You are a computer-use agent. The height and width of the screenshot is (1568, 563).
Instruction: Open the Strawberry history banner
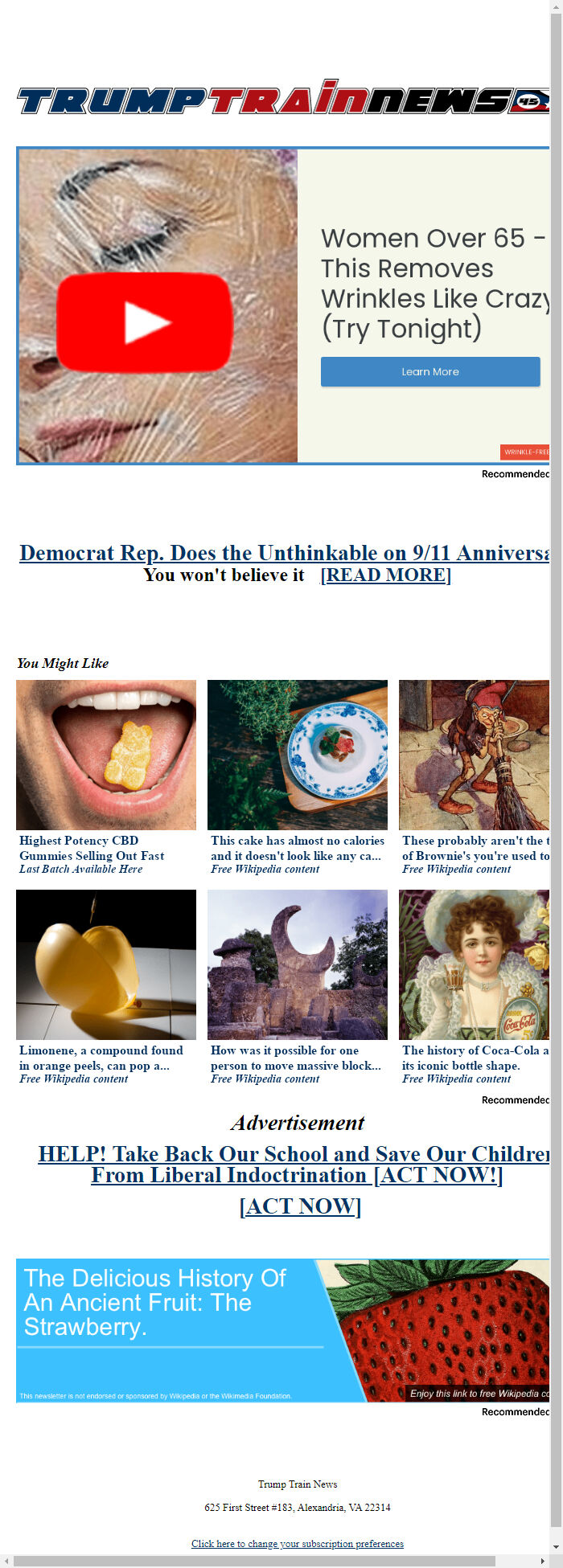282,1330
